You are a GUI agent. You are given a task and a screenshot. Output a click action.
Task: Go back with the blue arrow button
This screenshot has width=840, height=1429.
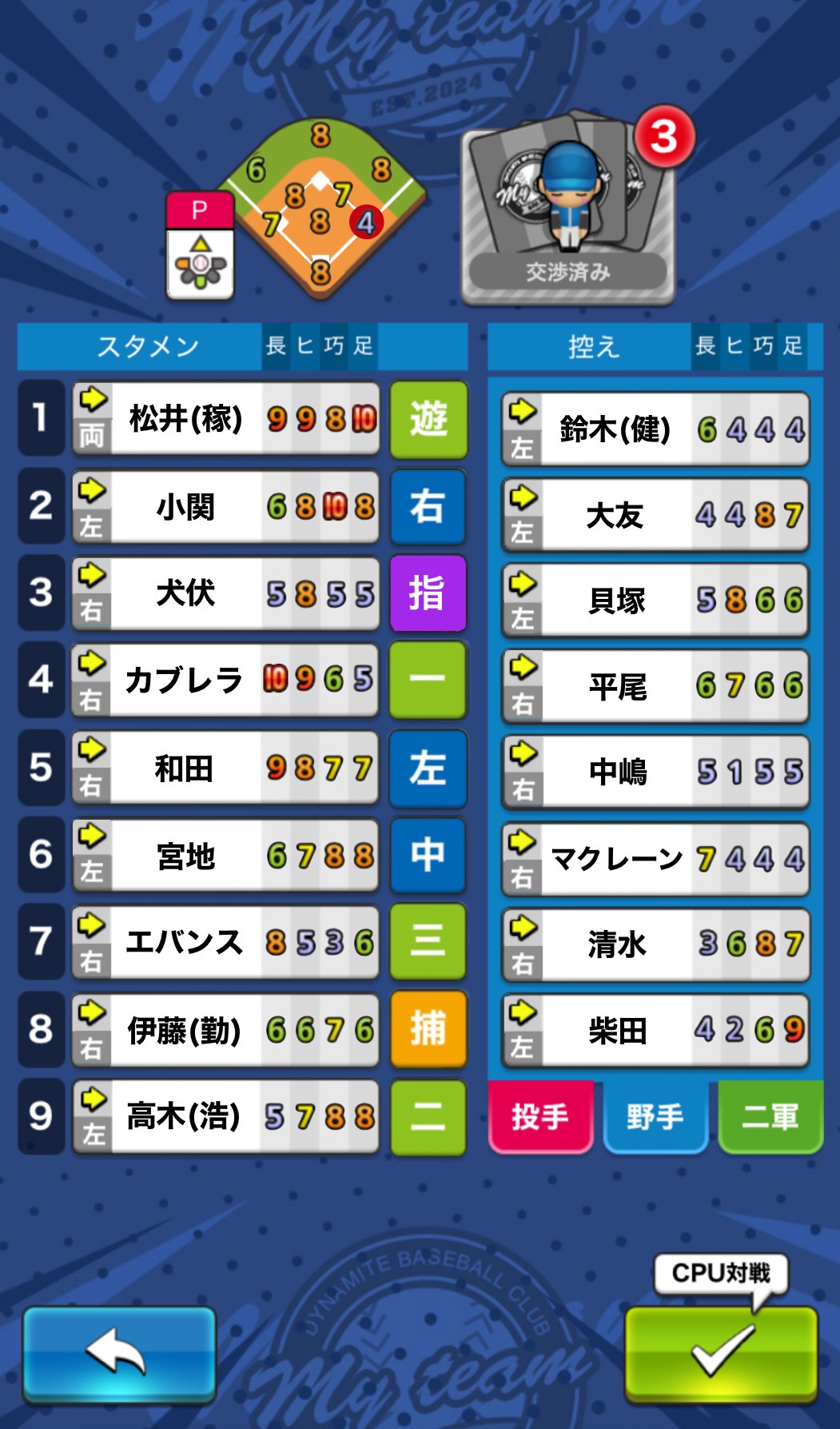pos(119,1354)
